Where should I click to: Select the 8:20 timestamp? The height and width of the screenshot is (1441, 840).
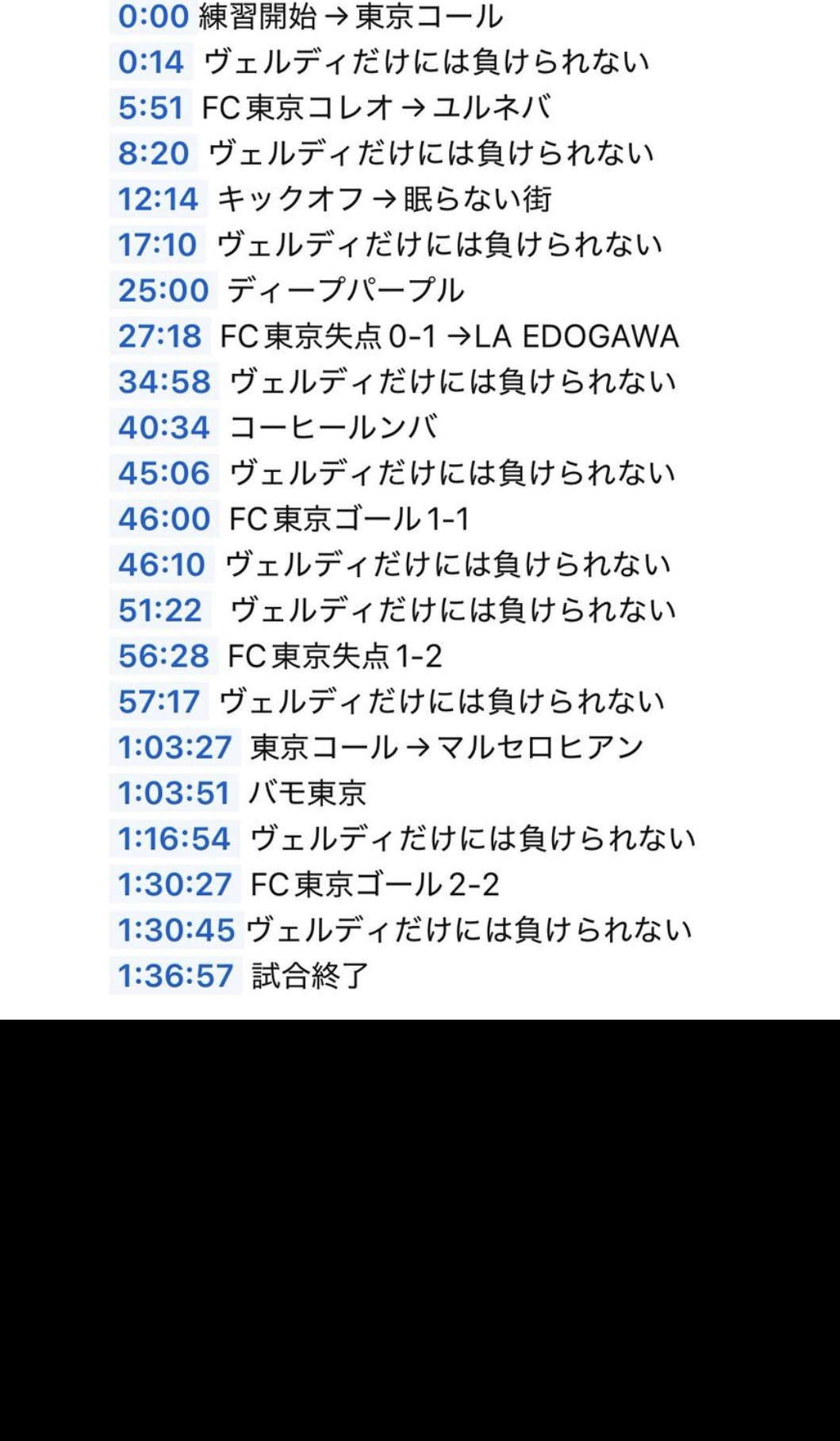(153, 153)
